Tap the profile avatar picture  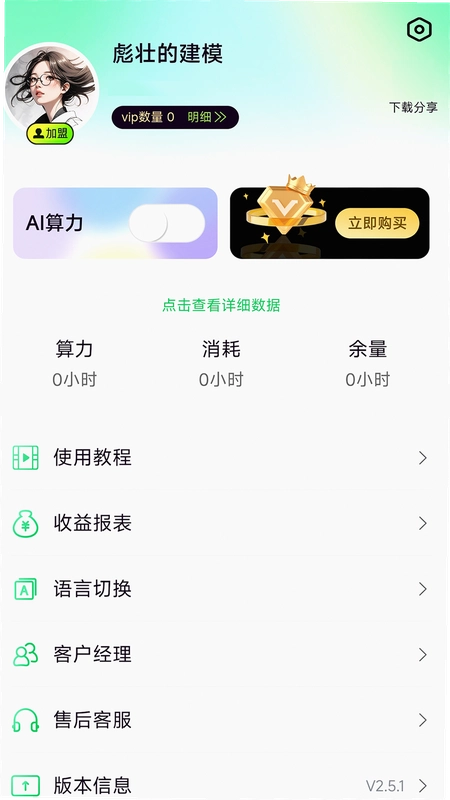50,88
